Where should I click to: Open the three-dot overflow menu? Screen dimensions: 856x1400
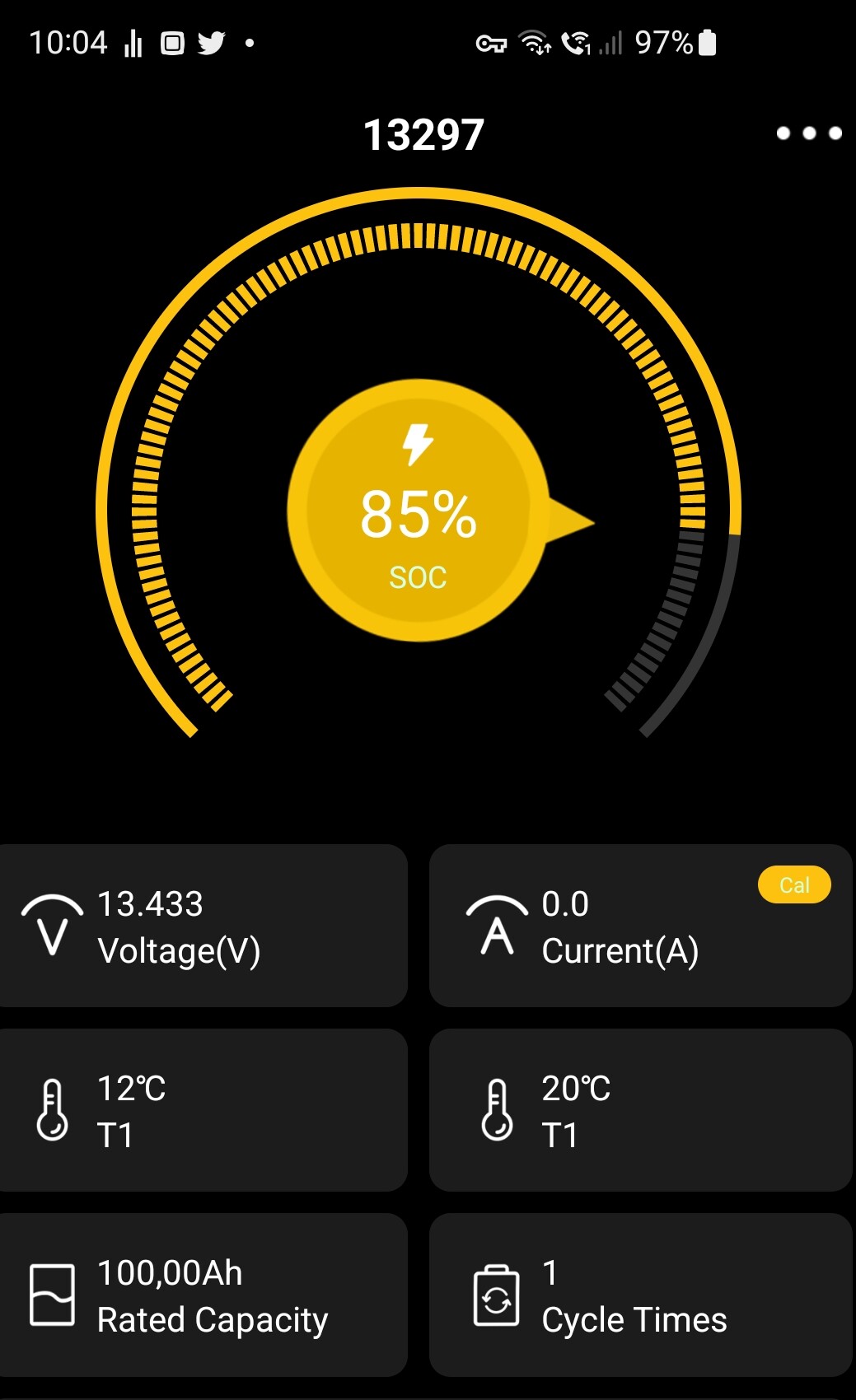(809, 133)
